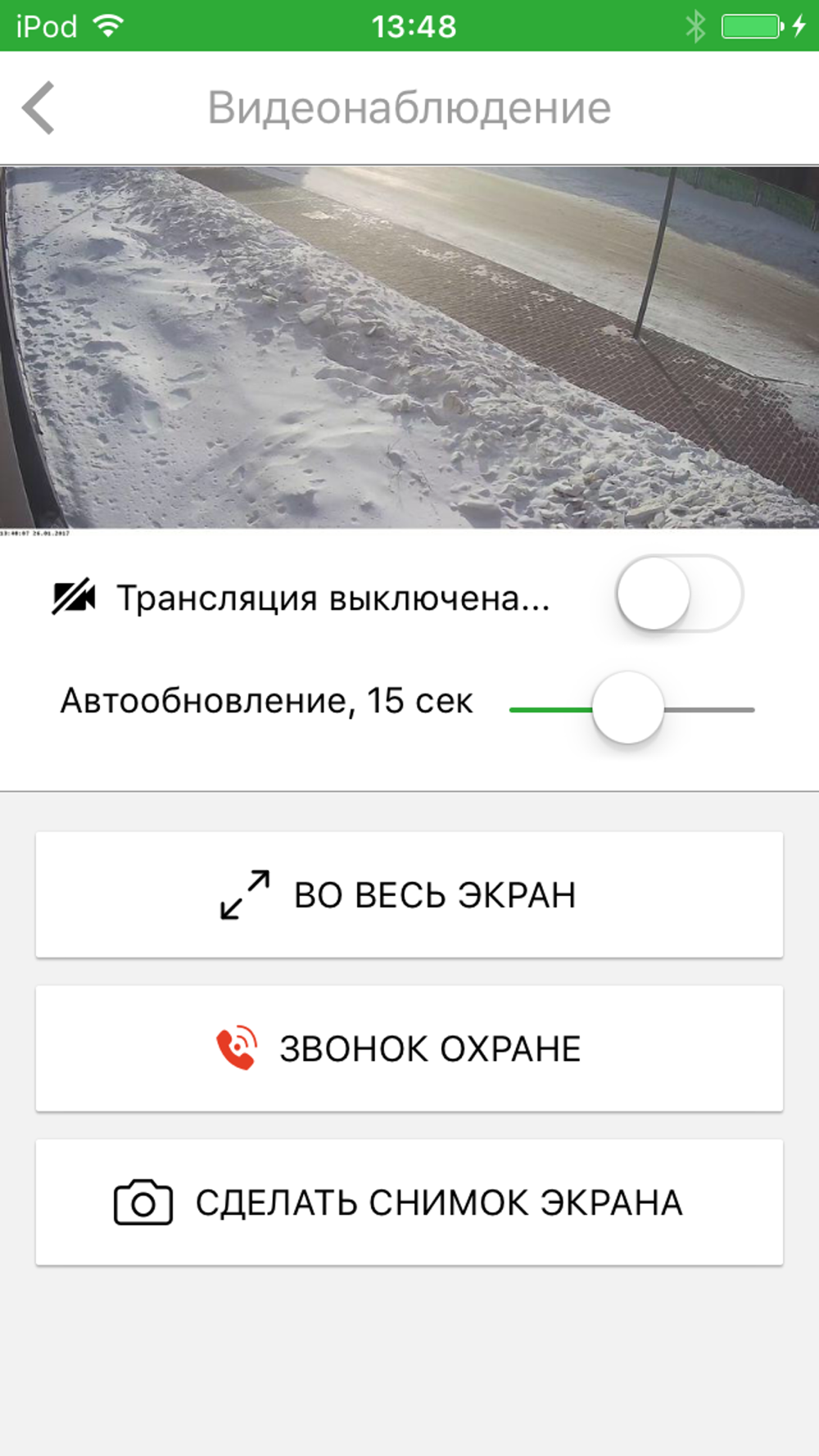Call security with ЗВОНОК ОХРАНЕ
This screenshot has width=819, height=1456.
pos(409,1048)
